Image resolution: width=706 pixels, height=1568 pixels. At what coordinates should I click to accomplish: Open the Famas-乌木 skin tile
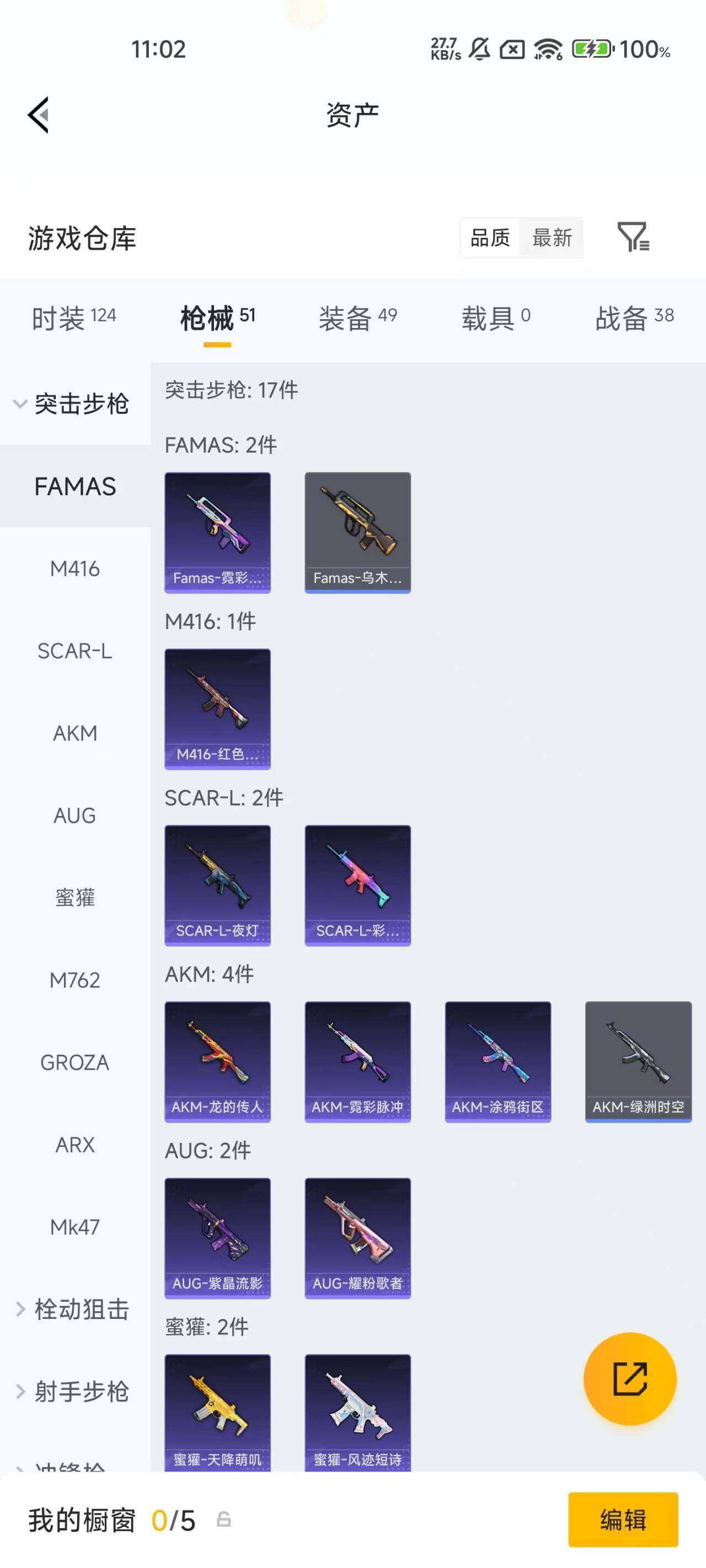tap(357, 532)
